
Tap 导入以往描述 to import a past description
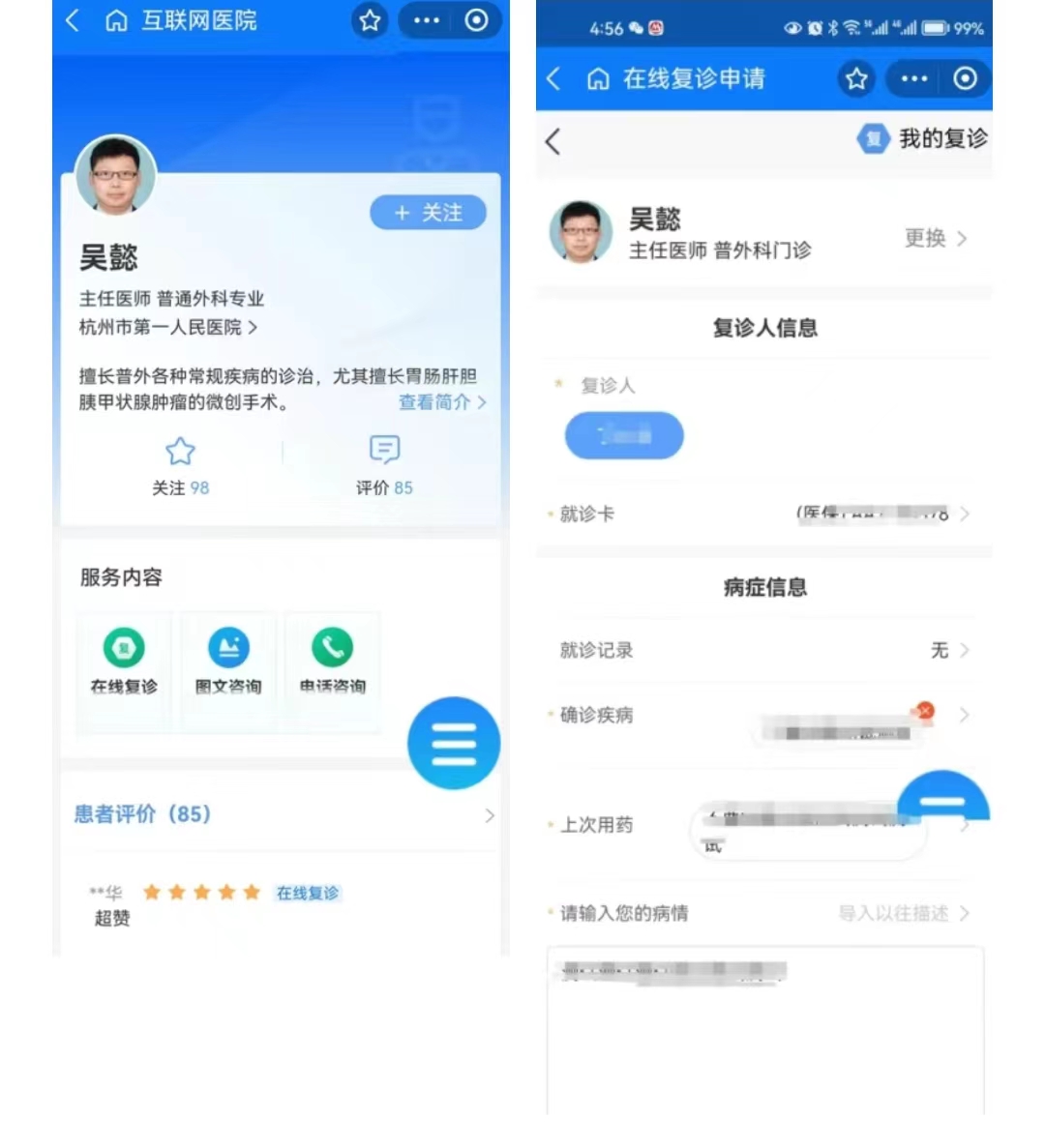pyautogui.click(x=904, y=913)
